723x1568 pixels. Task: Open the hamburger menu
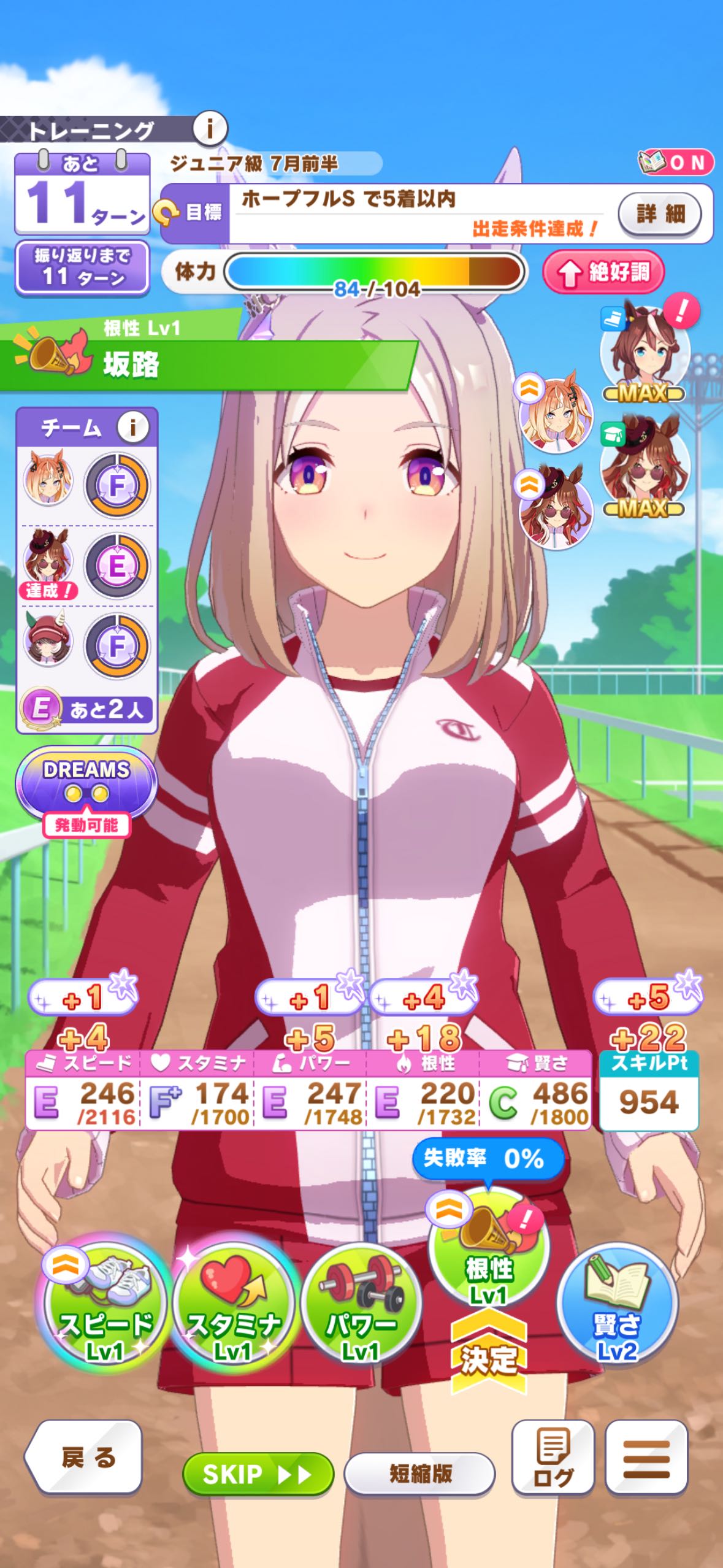tap(646, 1458)
